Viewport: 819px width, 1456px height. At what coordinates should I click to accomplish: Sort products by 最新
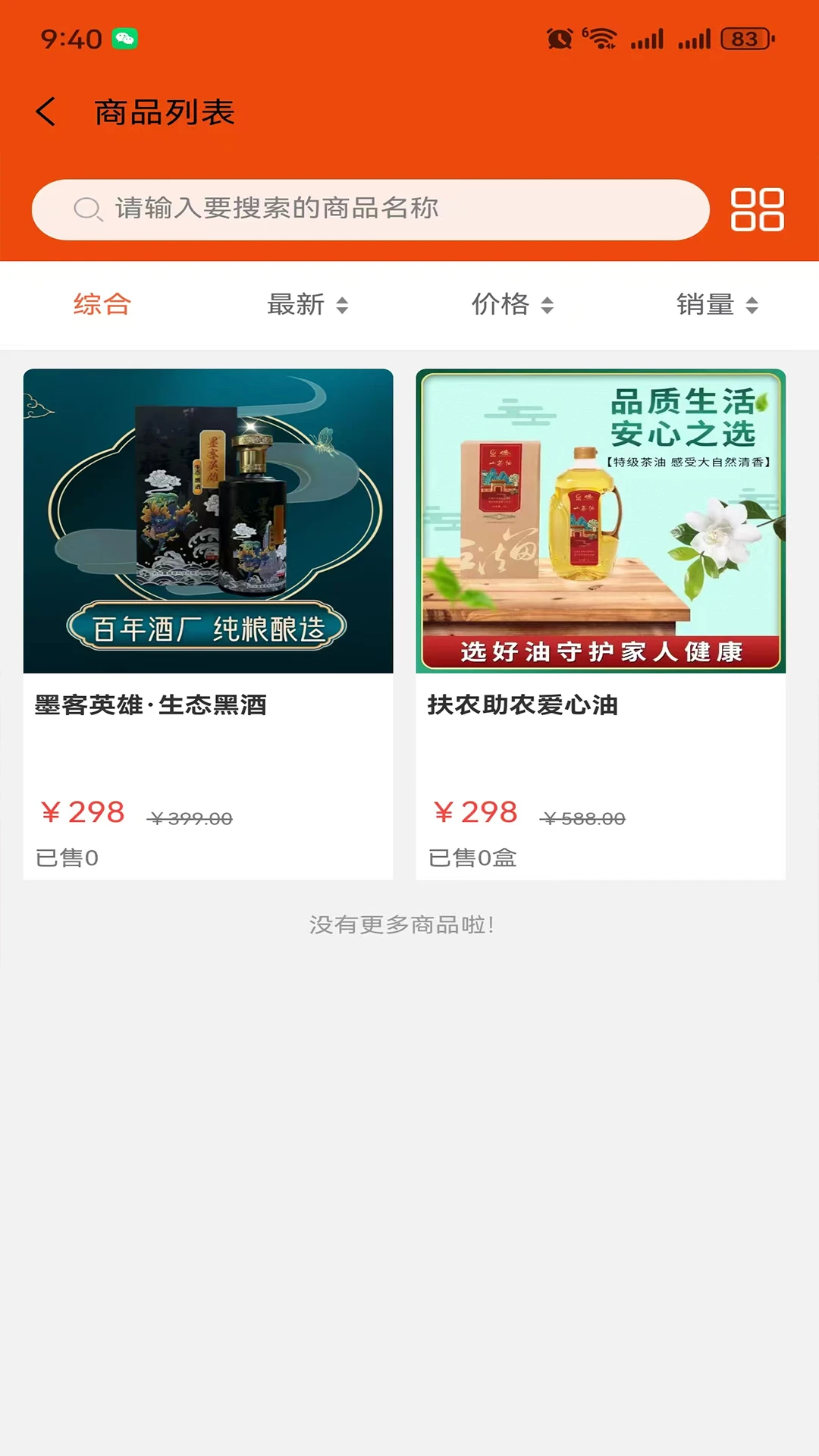(307, 305)
